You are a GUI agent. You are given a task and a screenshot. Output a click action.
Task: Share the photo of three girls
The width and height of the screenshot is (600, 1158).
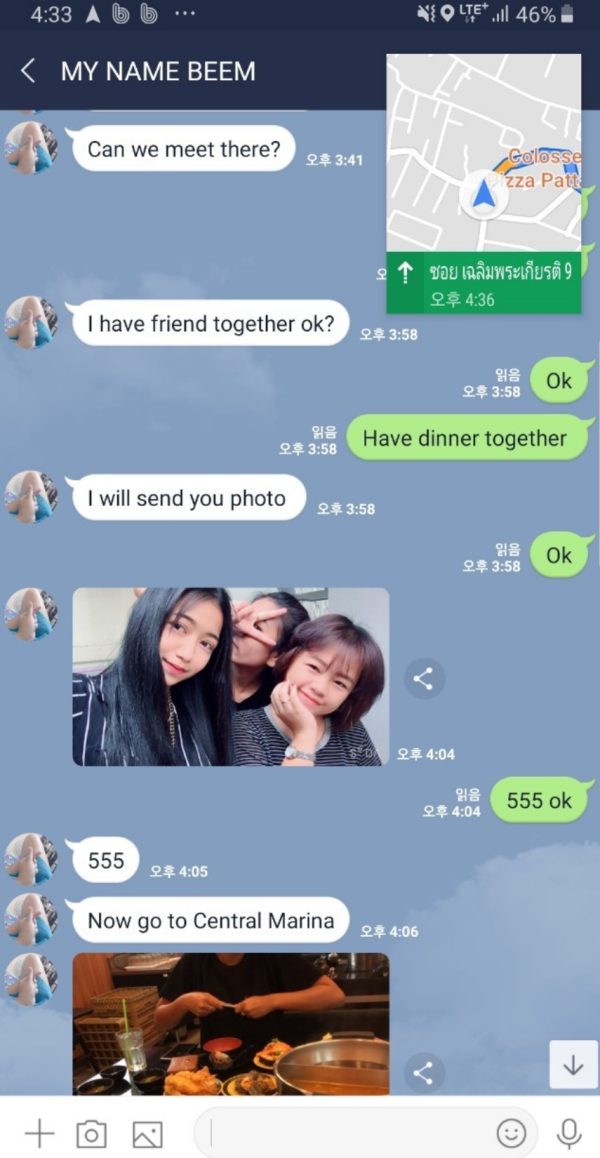coord(423,679)
